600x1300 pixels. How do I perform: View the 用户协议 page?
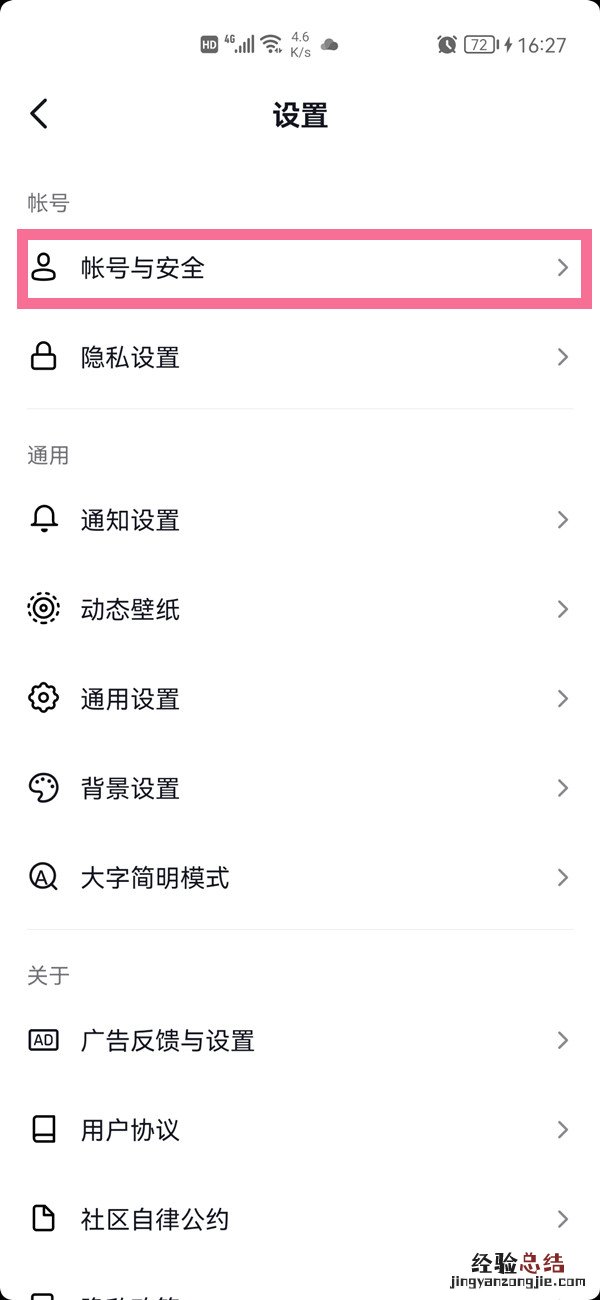[300, 1130]
